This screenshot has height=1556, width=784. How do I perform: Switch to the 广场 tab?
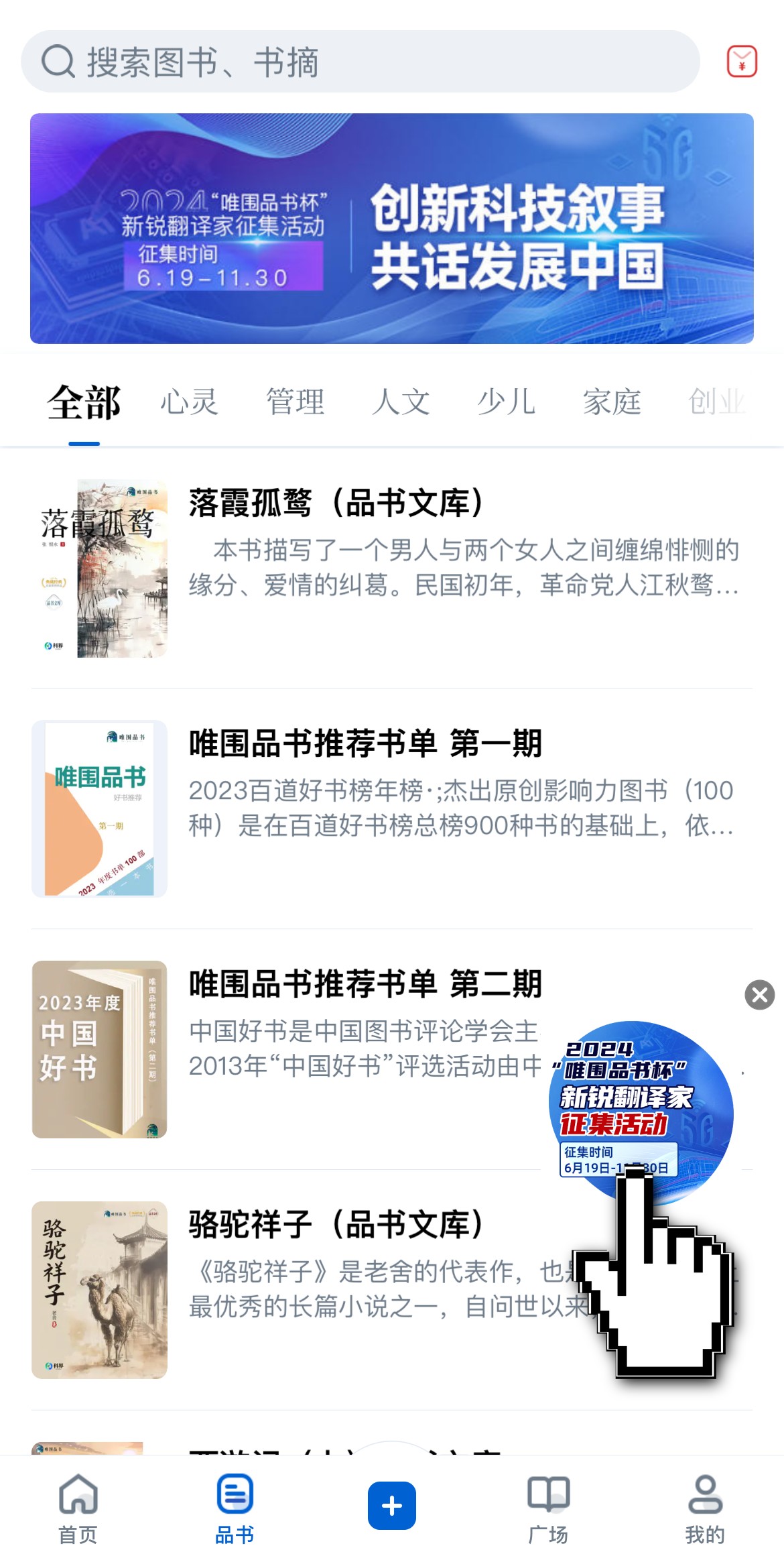tap(548, 1506)
